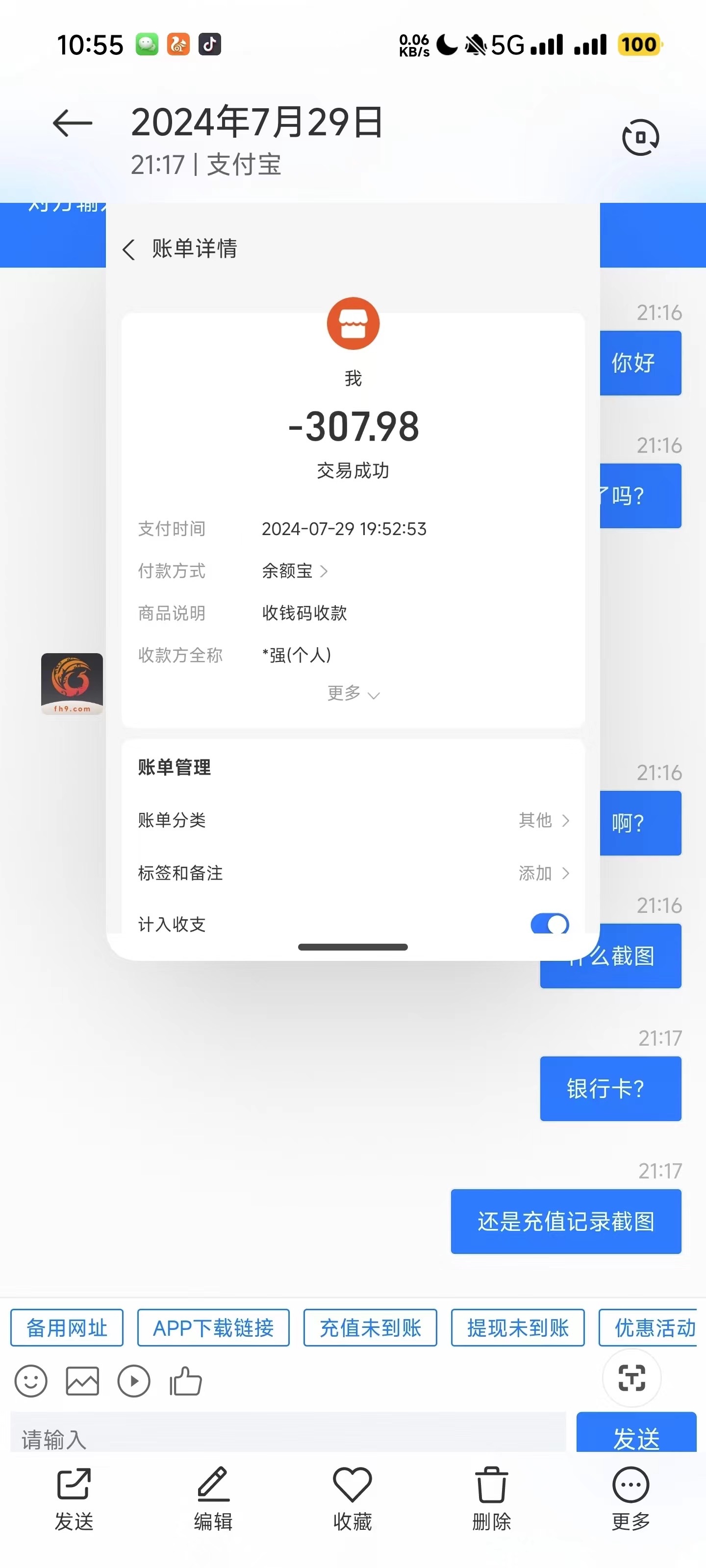706x1568 pixels.
Task: Click the 请输入 message input field
Action: pyautogui.click(x=244, y=1438)
